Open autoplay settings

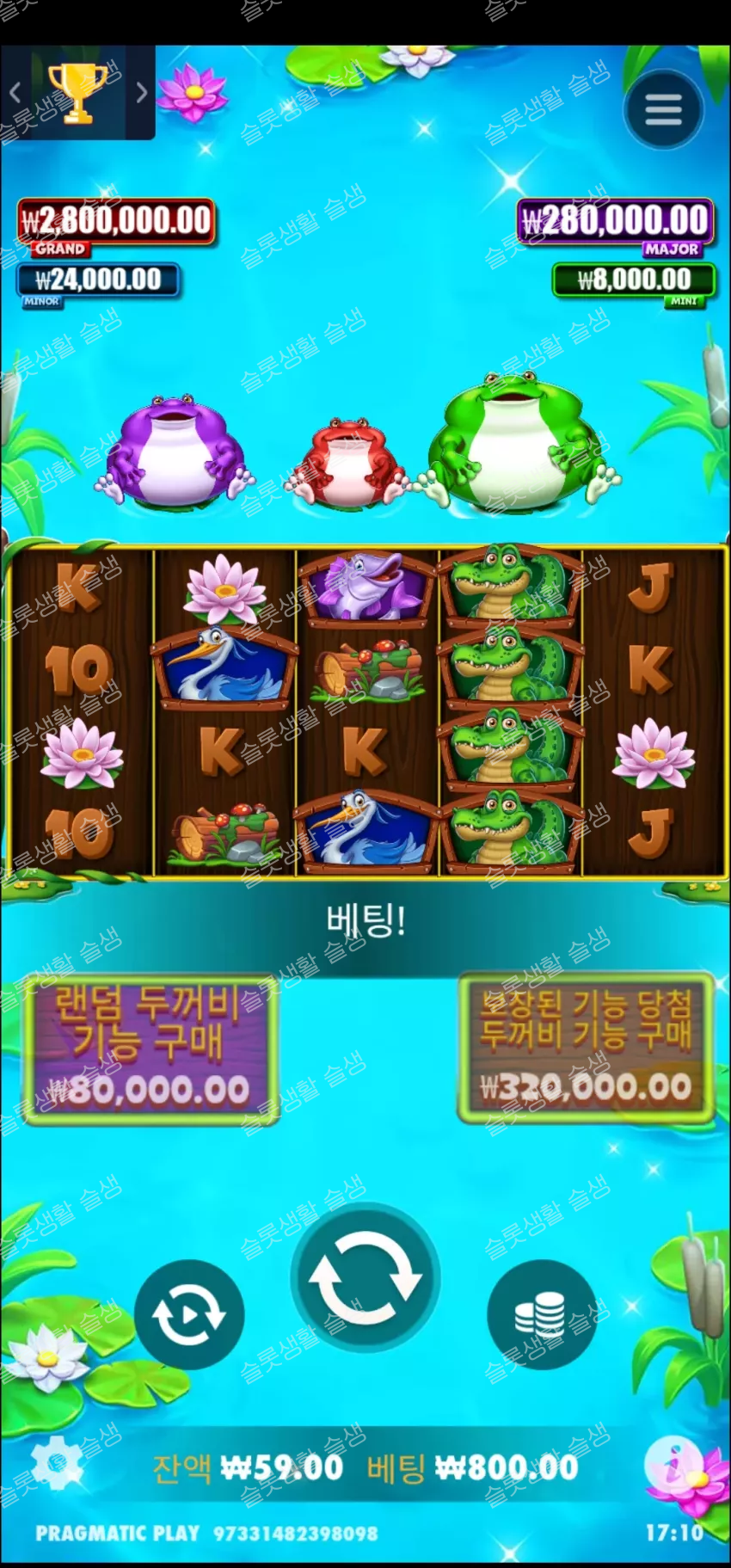(189, 1315)
